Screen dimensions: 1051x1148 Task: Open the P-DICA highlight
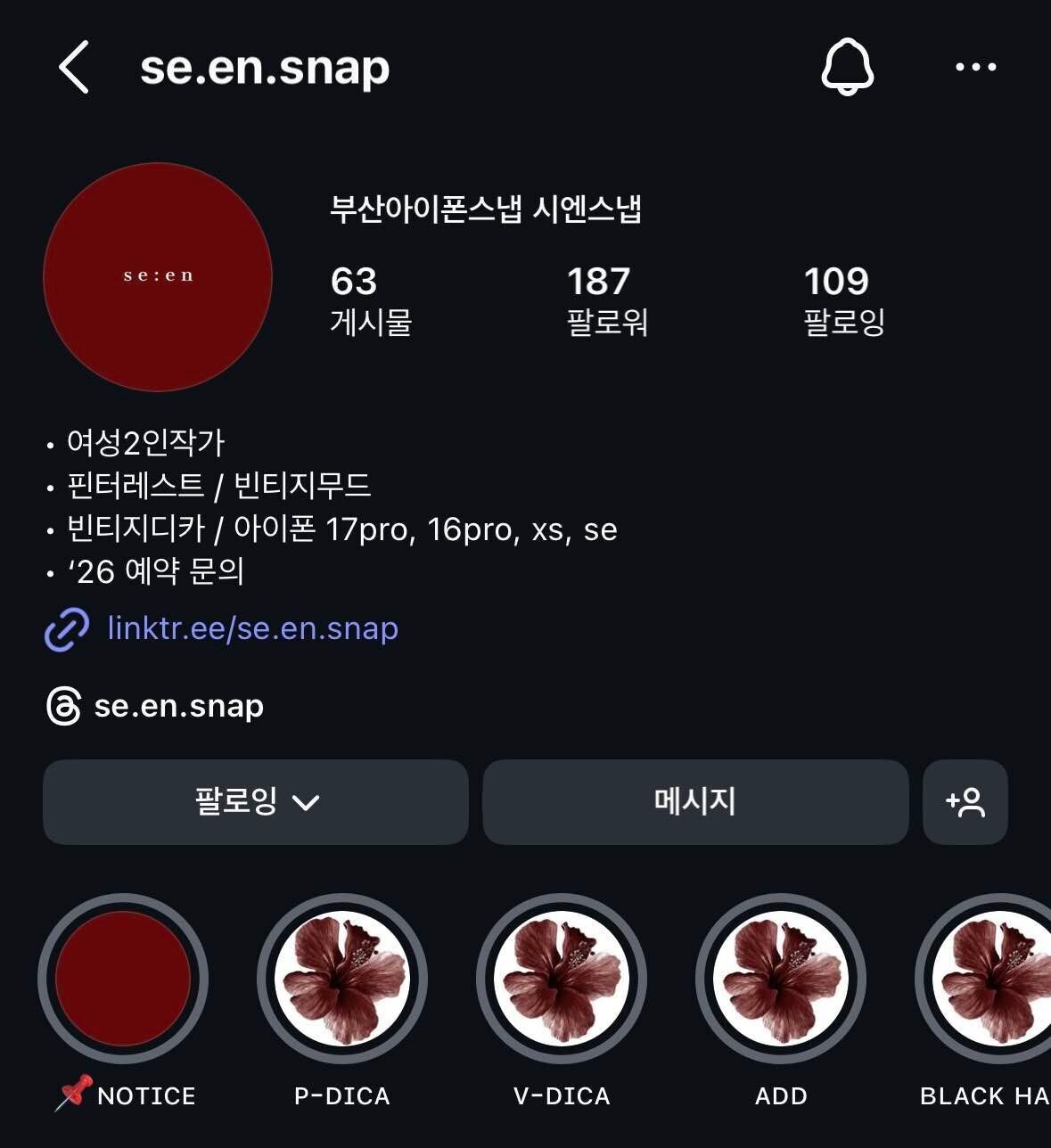[342, 978]
